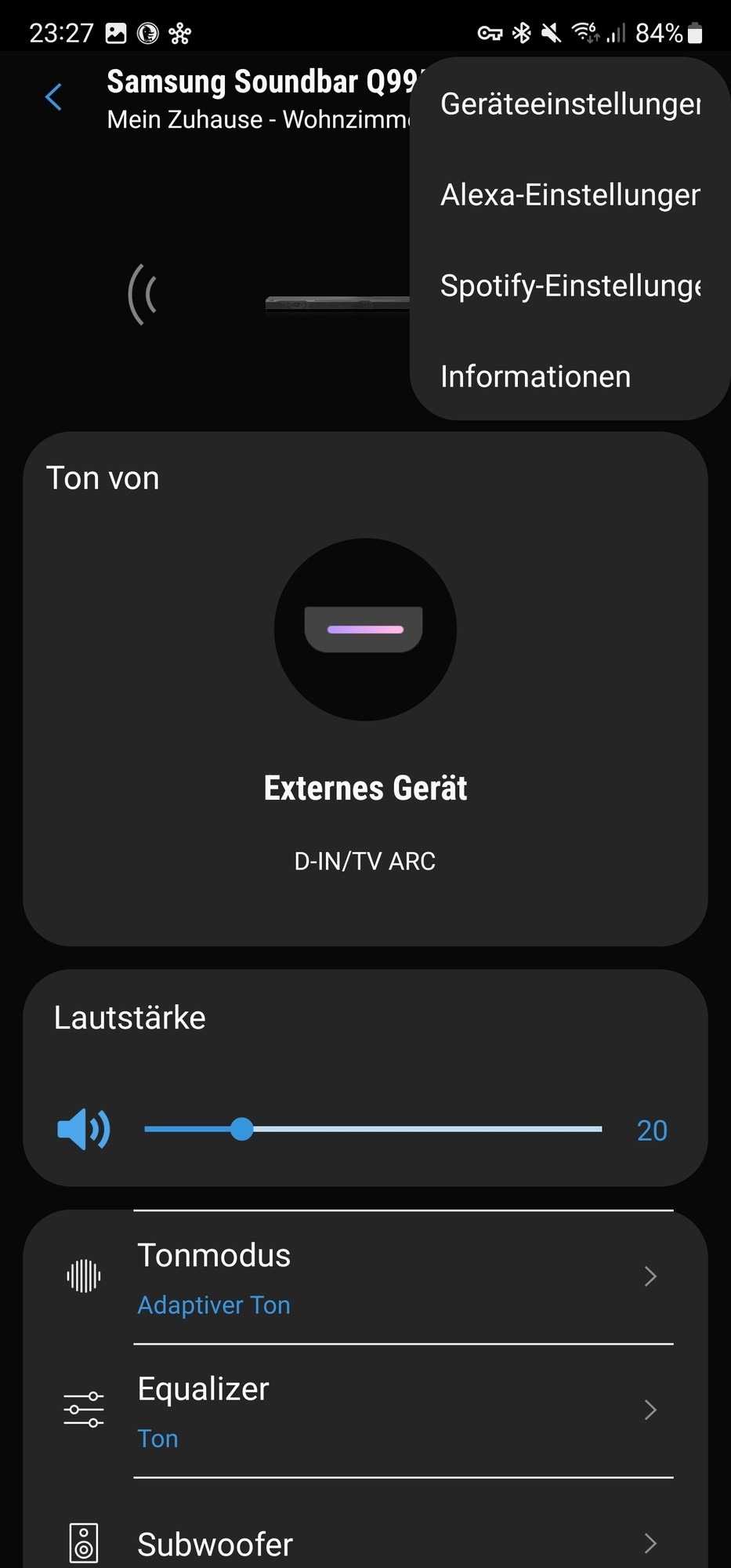Open the Tonmodus setting

click(364, 1277)
